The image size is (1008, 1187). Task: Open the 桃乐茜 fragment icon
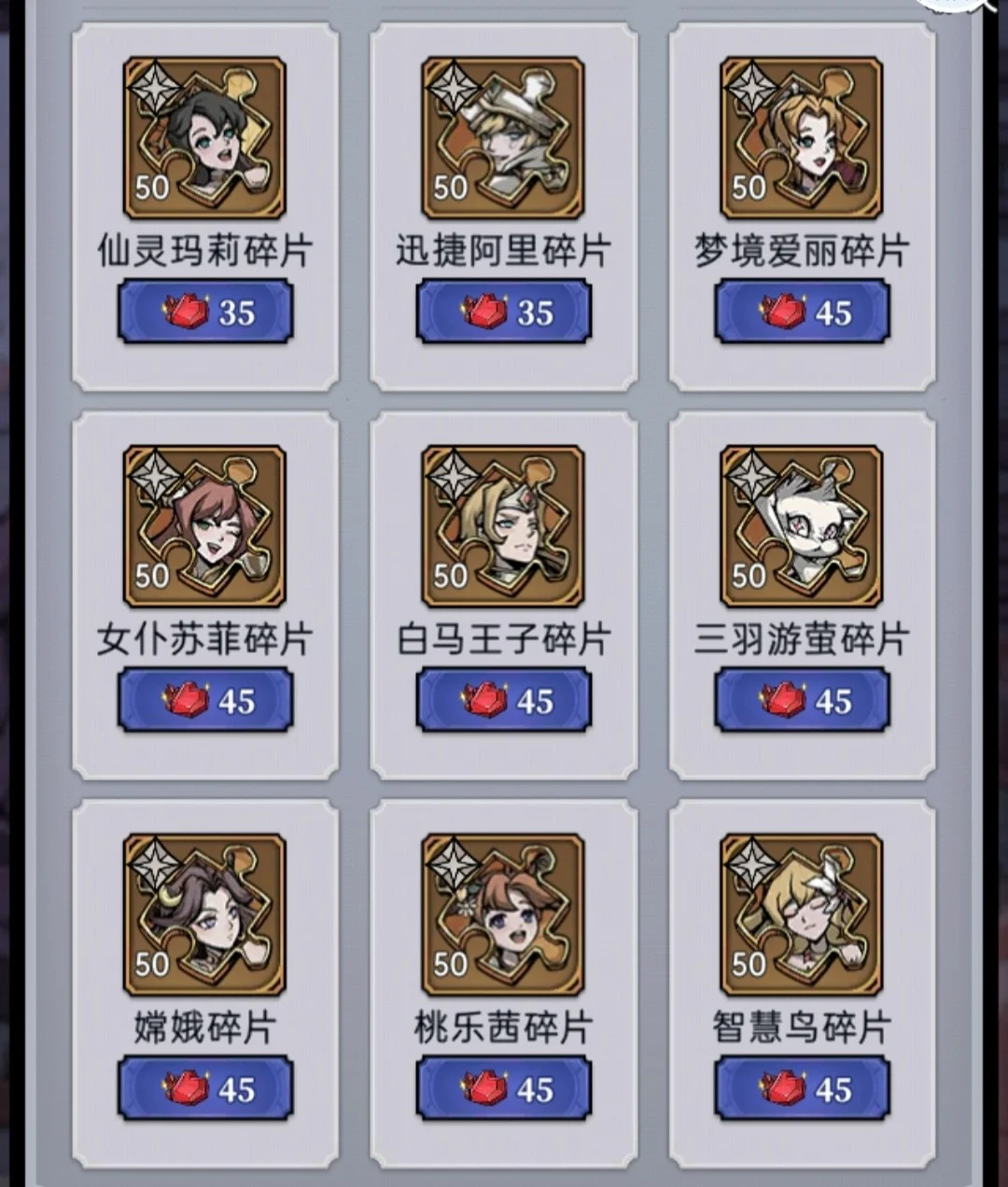coord(503,915)
